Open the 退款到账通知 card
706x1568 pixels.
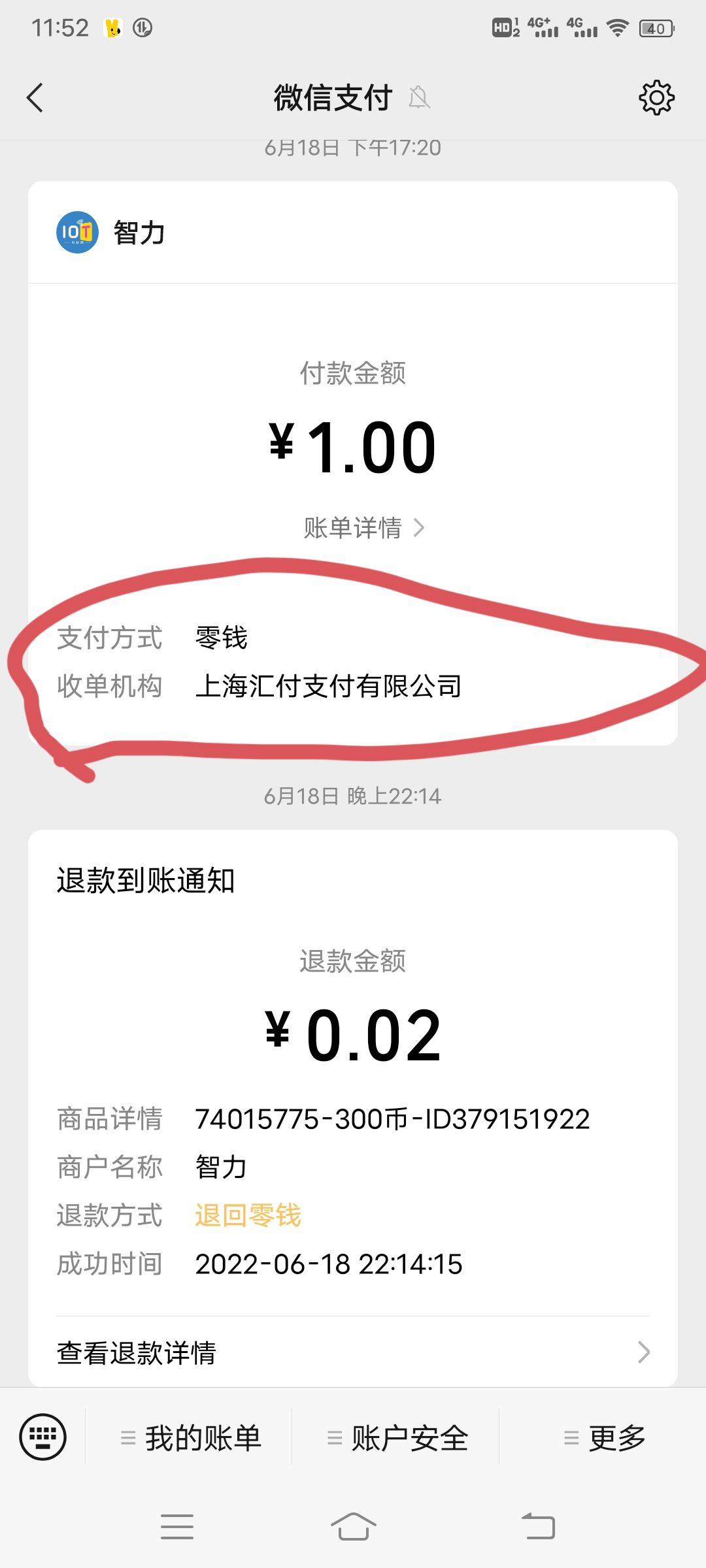click(353, 1108)
